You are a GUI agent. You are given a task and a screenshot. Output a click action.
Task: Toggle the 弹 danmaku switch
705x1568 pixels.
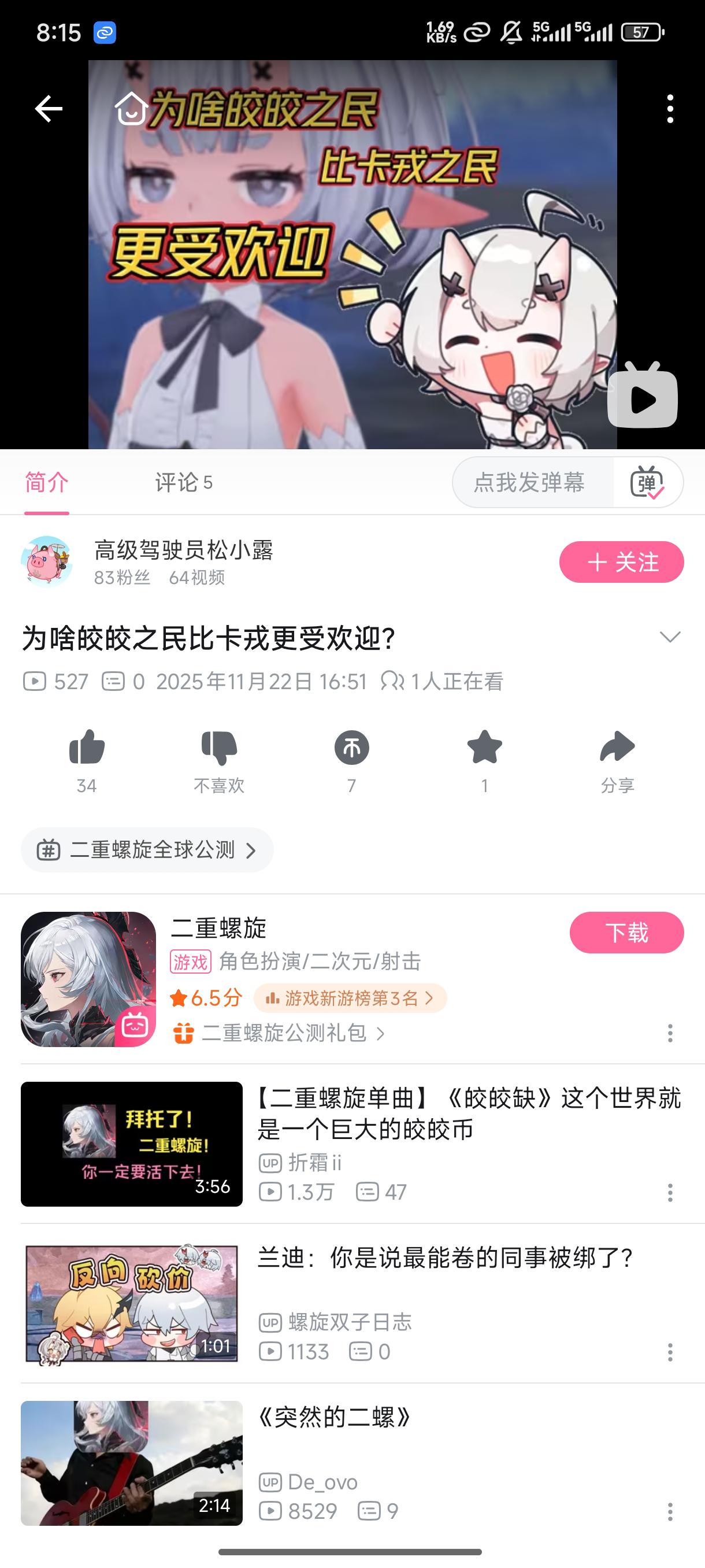pos(647,483)
